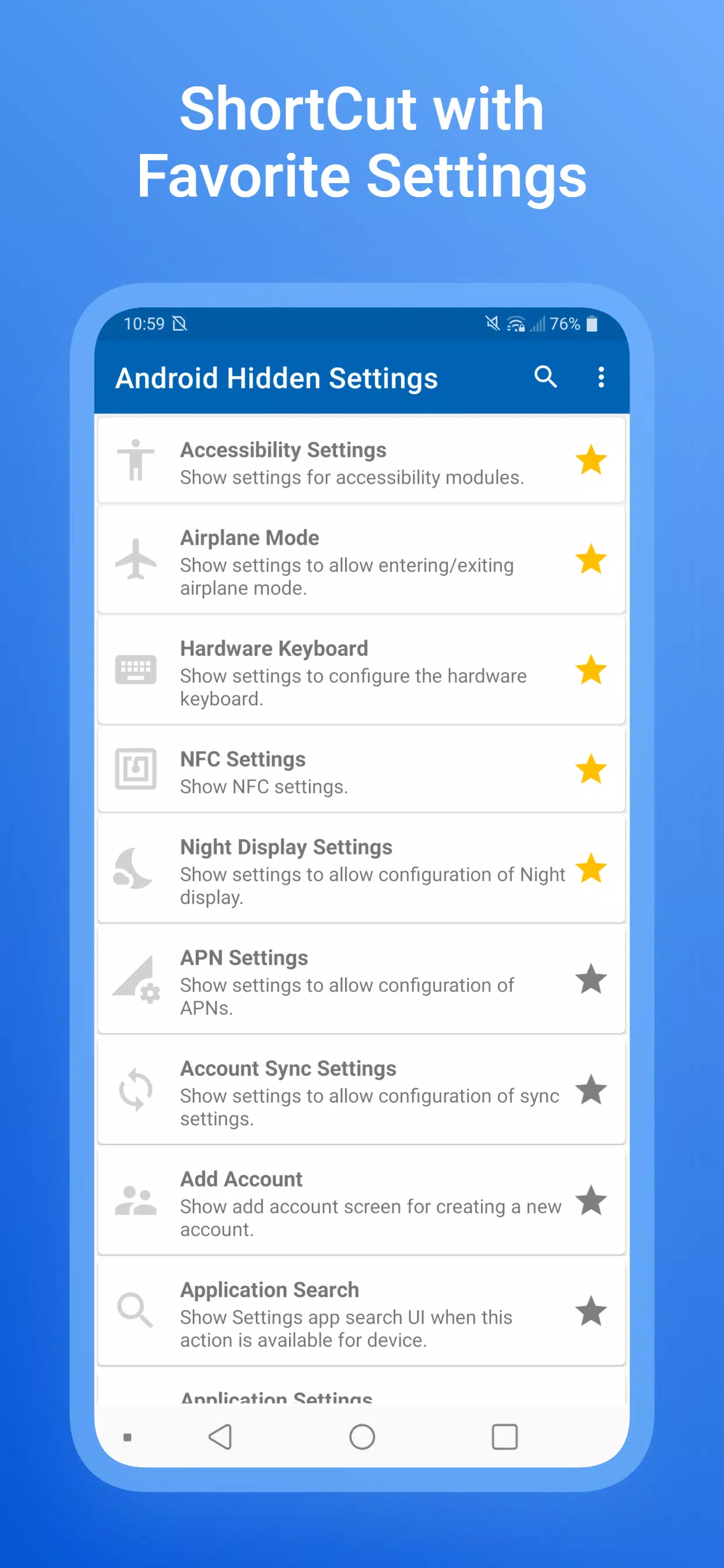
Task: Tap the Home navigation circle button
Action: pyautogui.click(x=362, y=1438)
